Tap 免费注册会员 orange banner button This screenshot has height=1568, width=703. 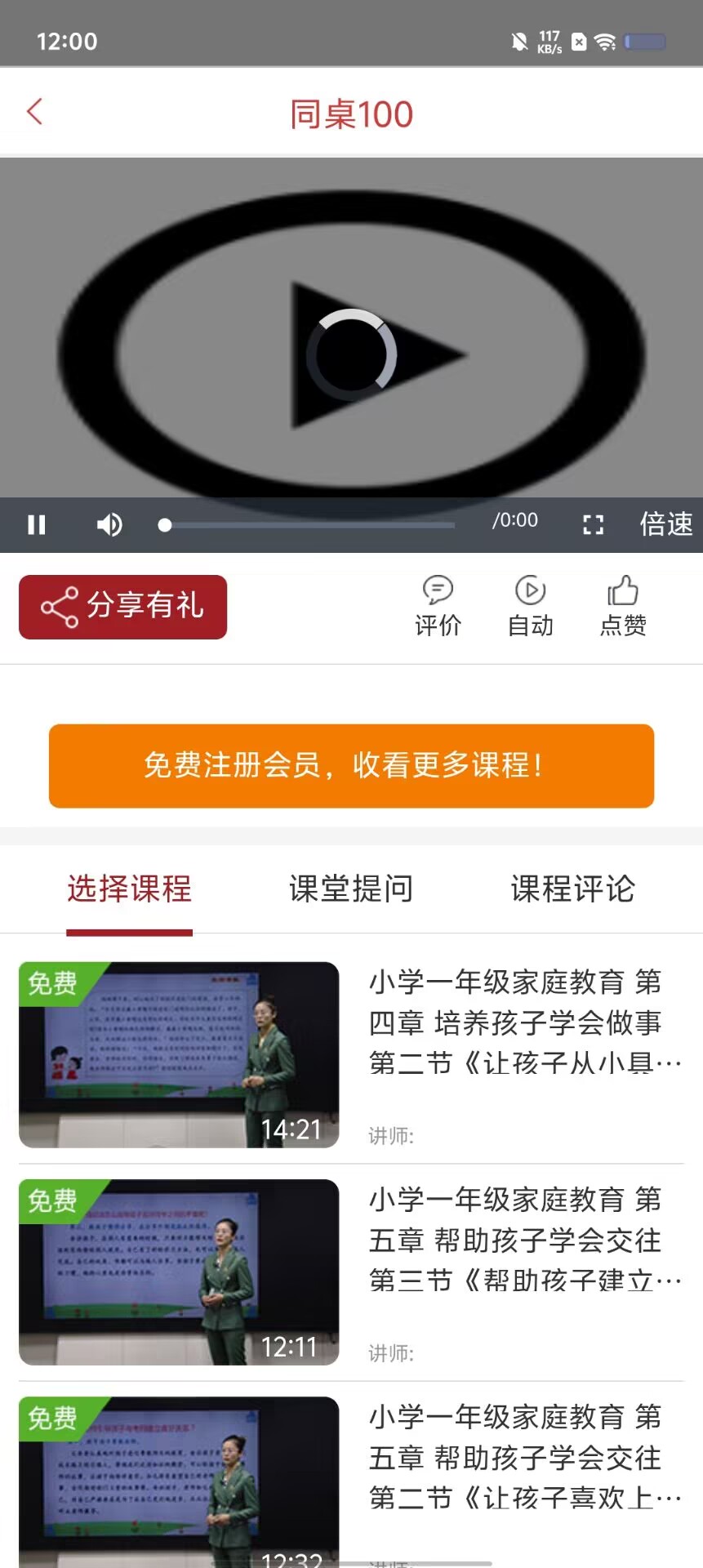click(351, 766)
